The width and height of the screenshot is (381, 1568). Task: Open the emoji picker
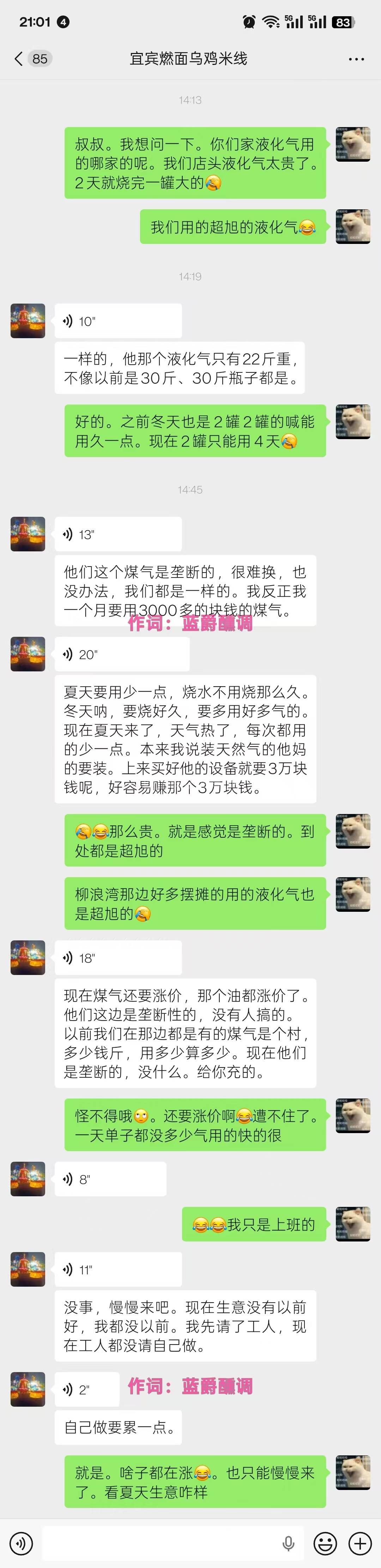[x=325, y=1543]
